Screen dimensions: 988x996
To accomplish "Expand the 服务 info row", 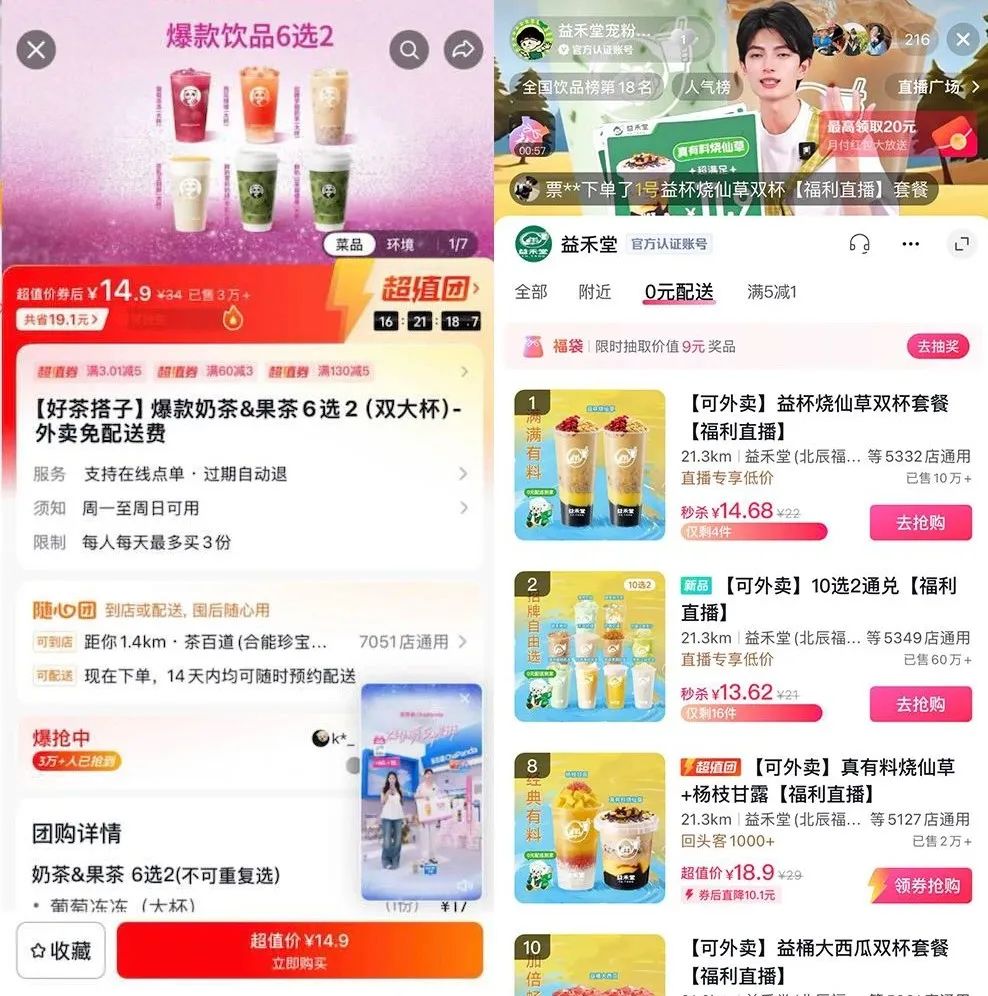I will tap(250, 474).
